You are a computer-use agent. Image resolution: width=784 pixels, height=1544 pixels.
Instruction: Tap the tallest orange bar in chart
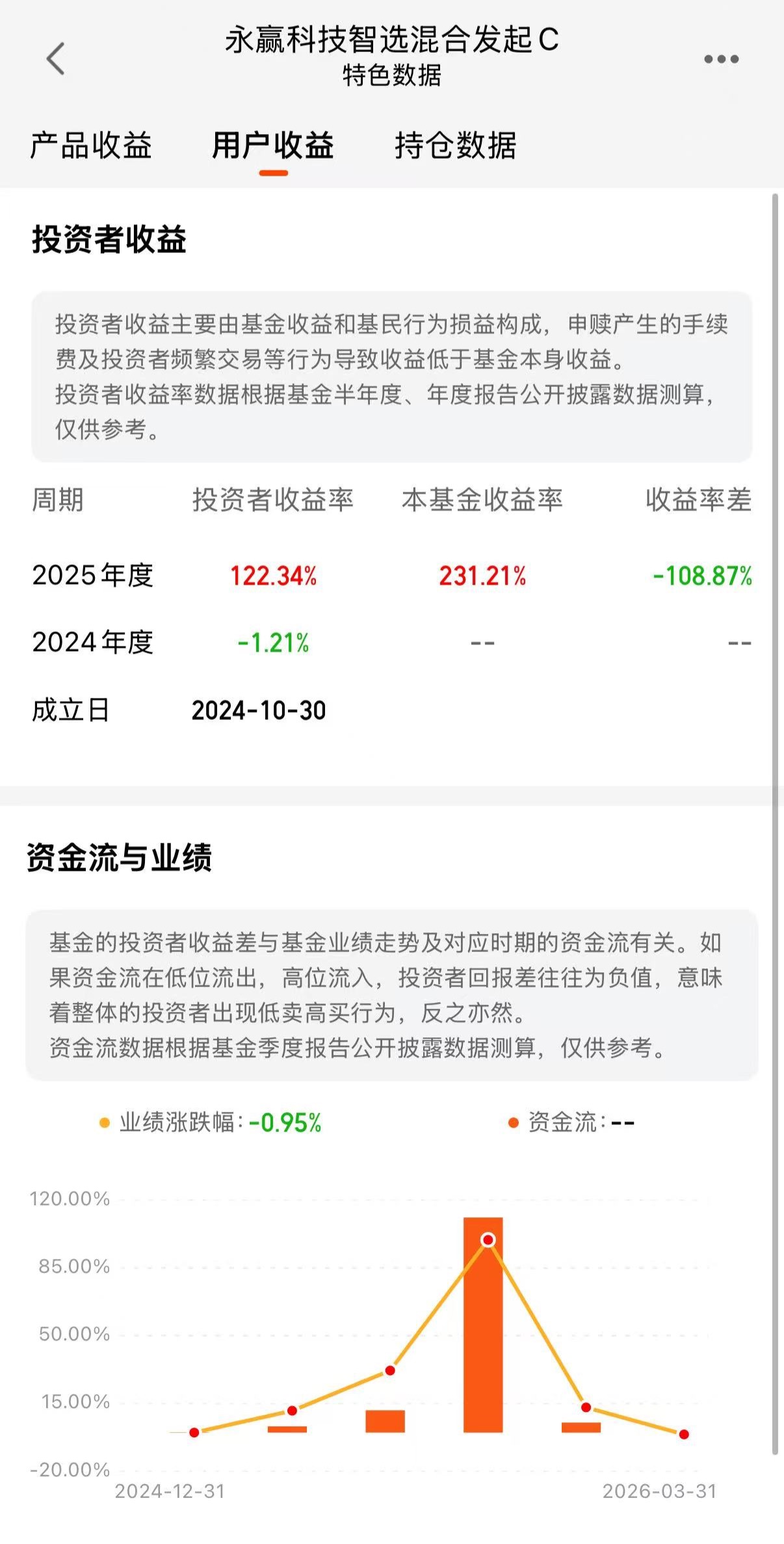point(483,1327)
